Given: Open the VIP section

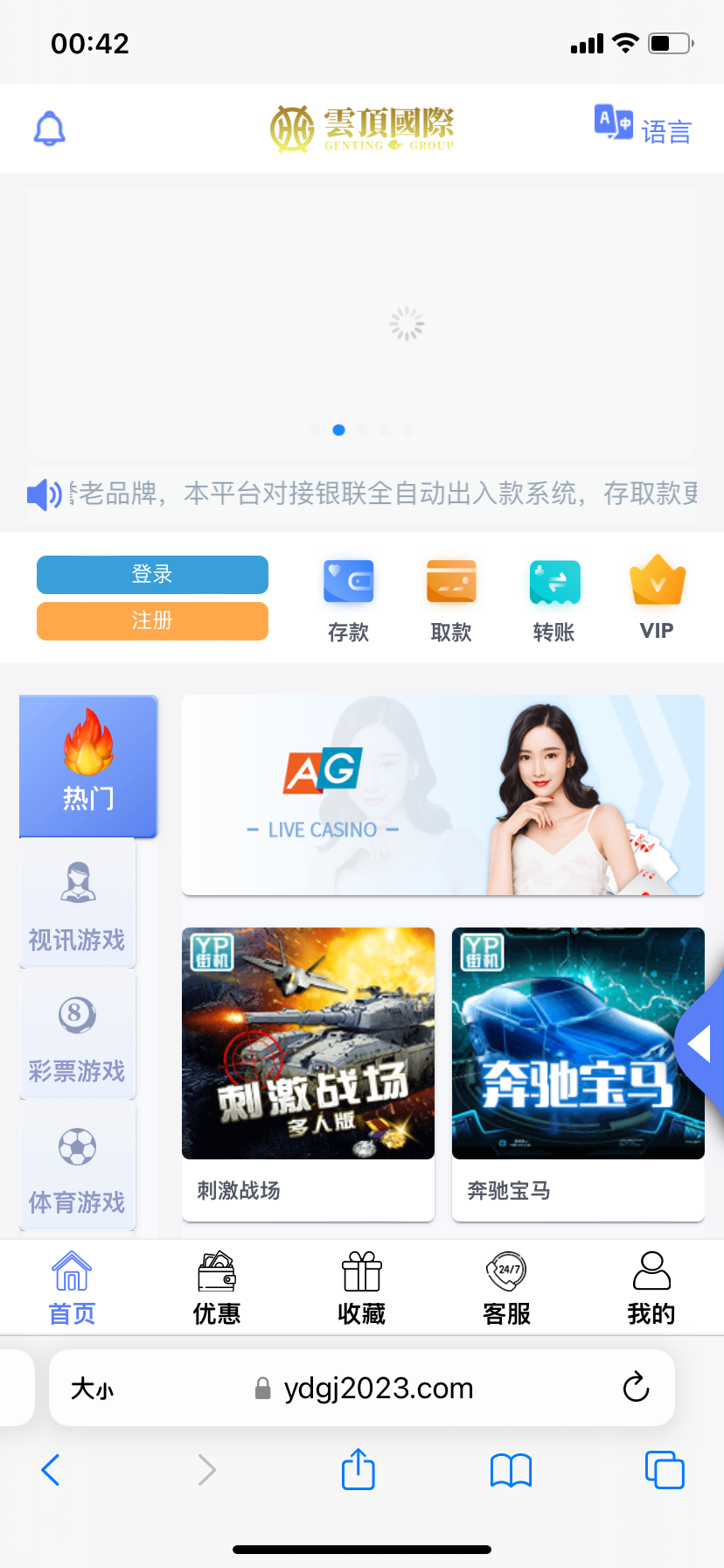Looking at the screenshot, I should click(657, 599).
